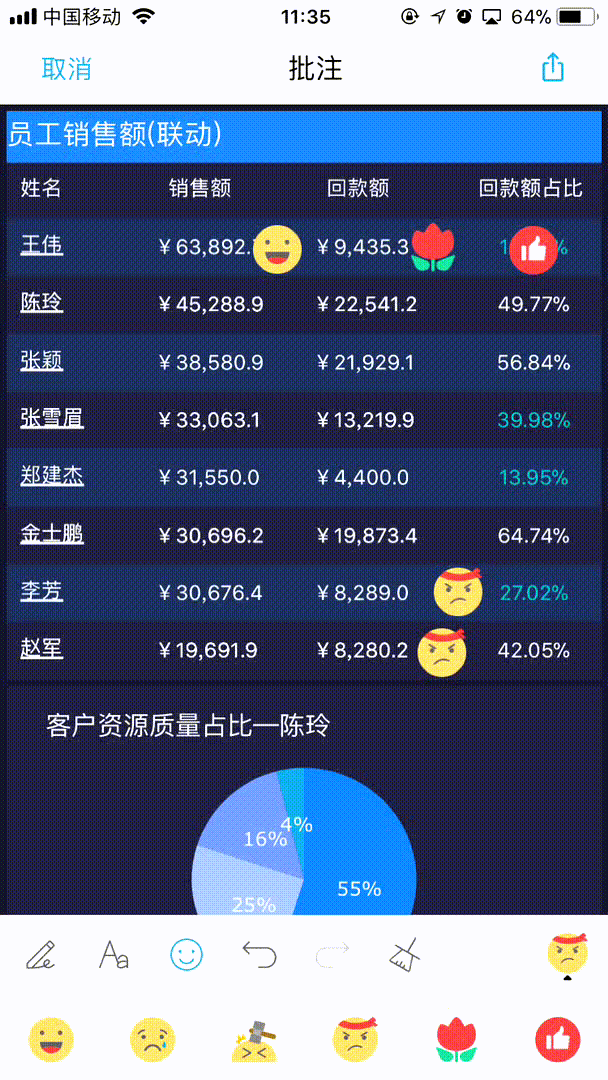The image size is (608, 1080).
Task: Open employee link 张雪眉
Action: [52, 419]
